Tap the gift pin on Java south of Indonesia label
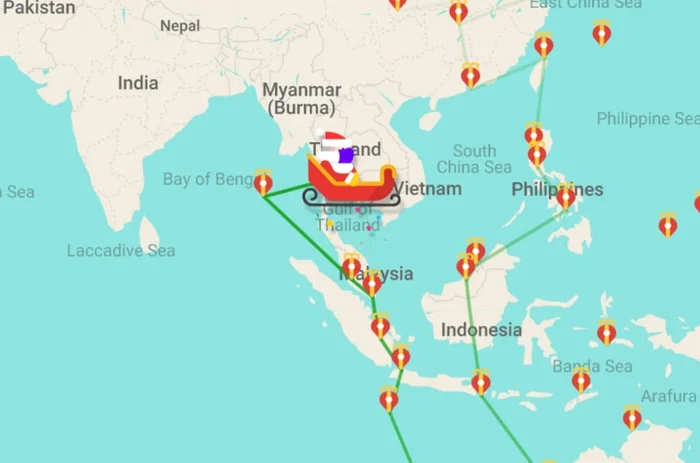The width and height of the screenshot is (700, 463). [481, 381]
